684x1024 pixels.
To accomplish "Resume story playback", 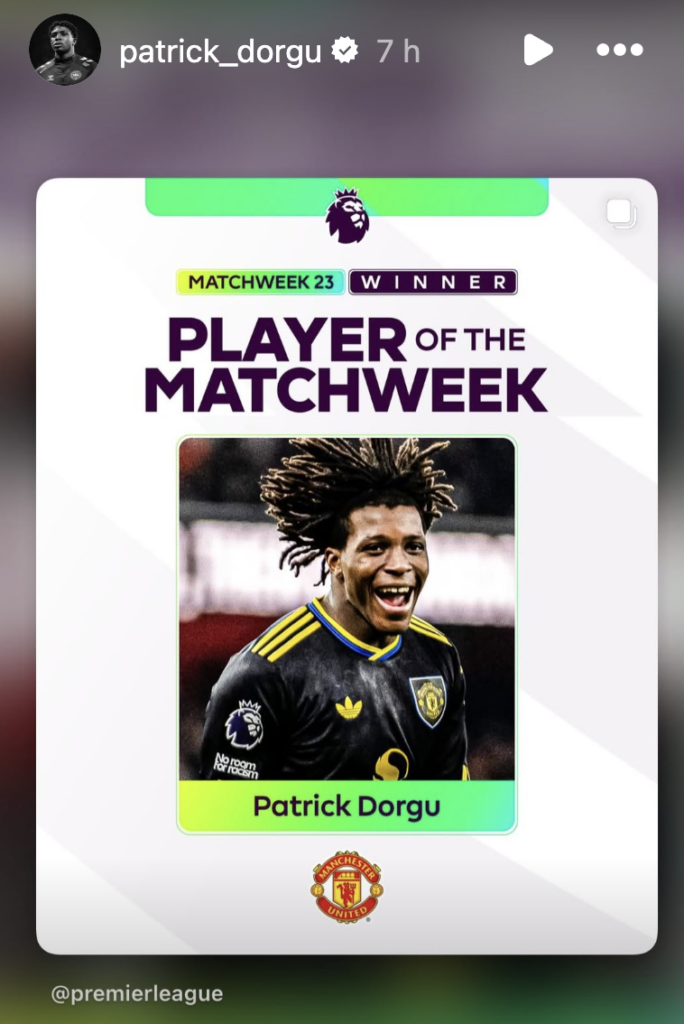I will pos(538,50).
